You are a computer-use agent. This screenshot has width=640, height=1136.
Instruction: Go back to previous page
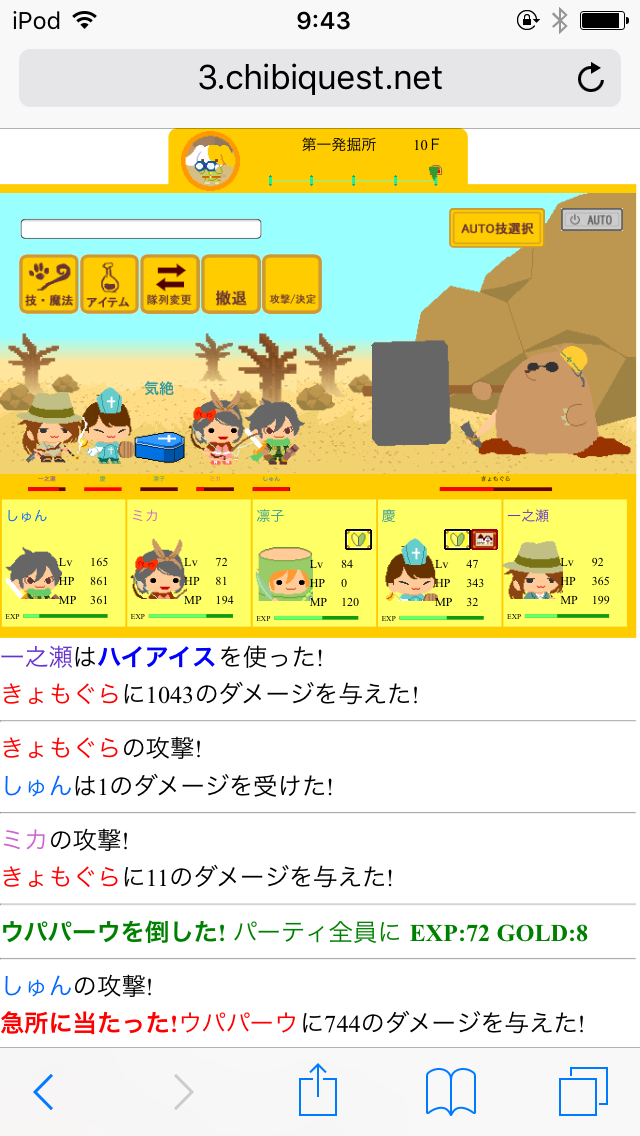coord(43,1092)
